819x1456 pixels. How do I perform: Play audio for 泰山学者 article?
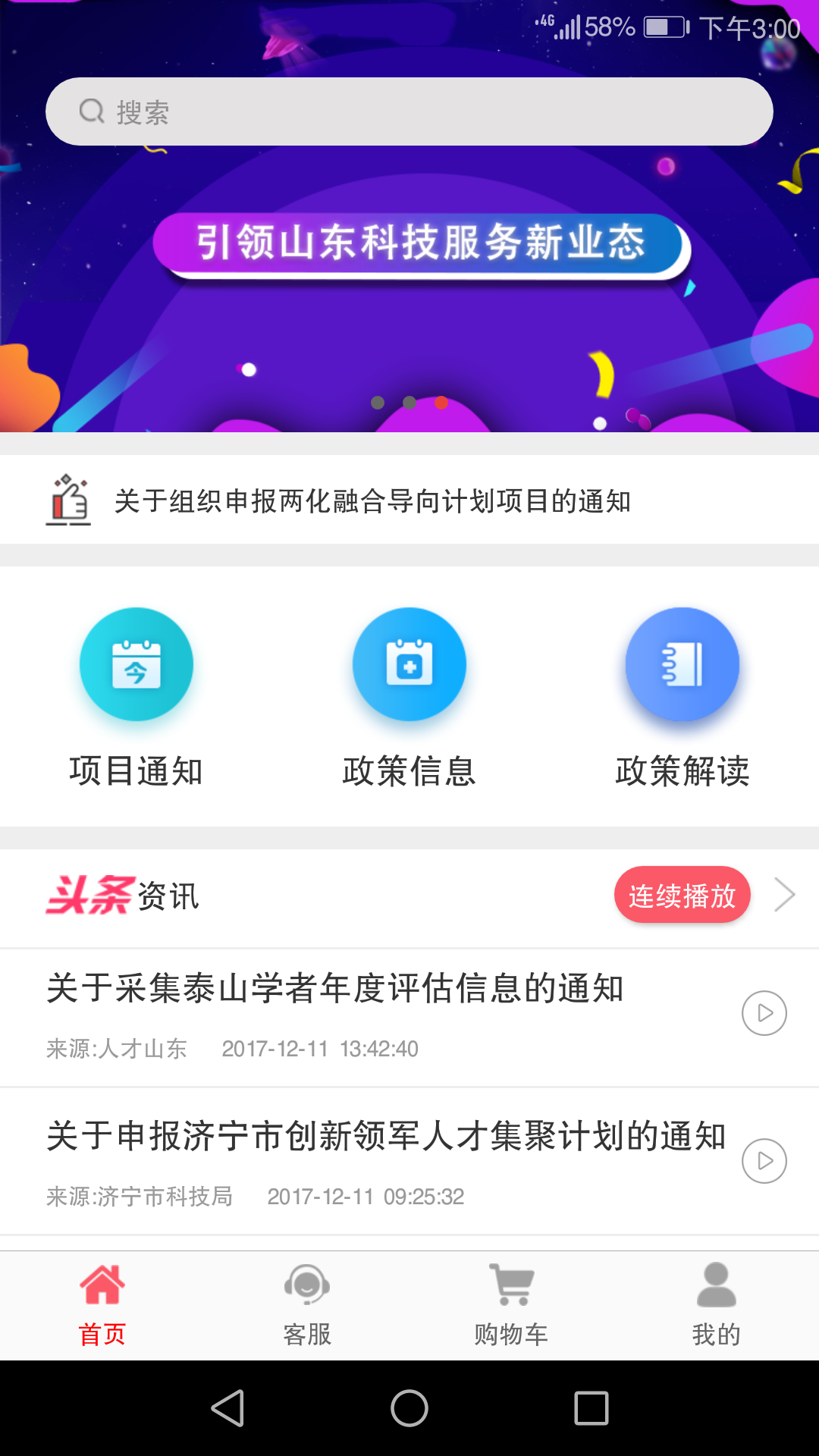pos(764,1013)
